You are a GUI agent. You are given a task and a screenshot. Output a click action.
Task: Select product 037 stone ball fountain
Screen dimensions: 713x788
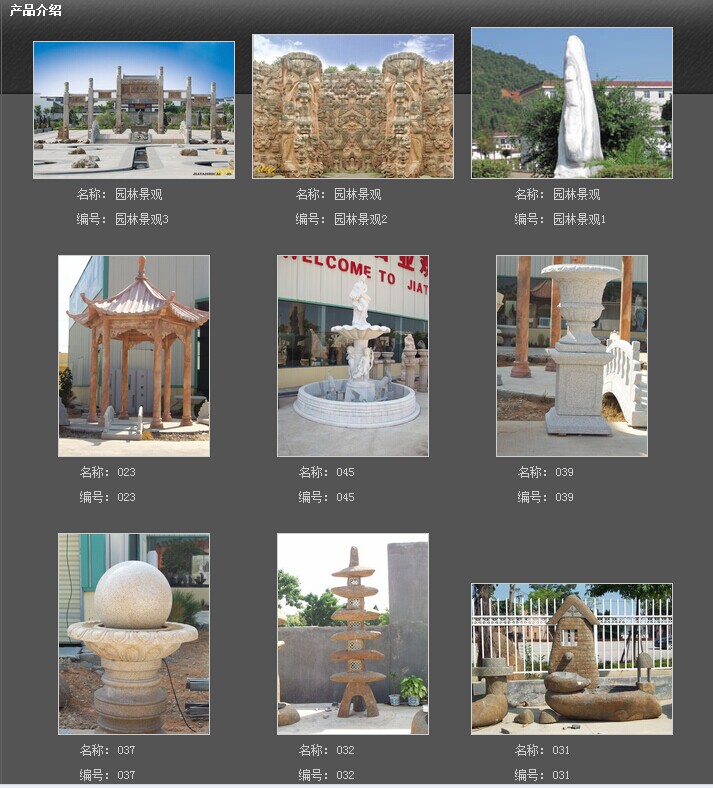click(134, 633)
